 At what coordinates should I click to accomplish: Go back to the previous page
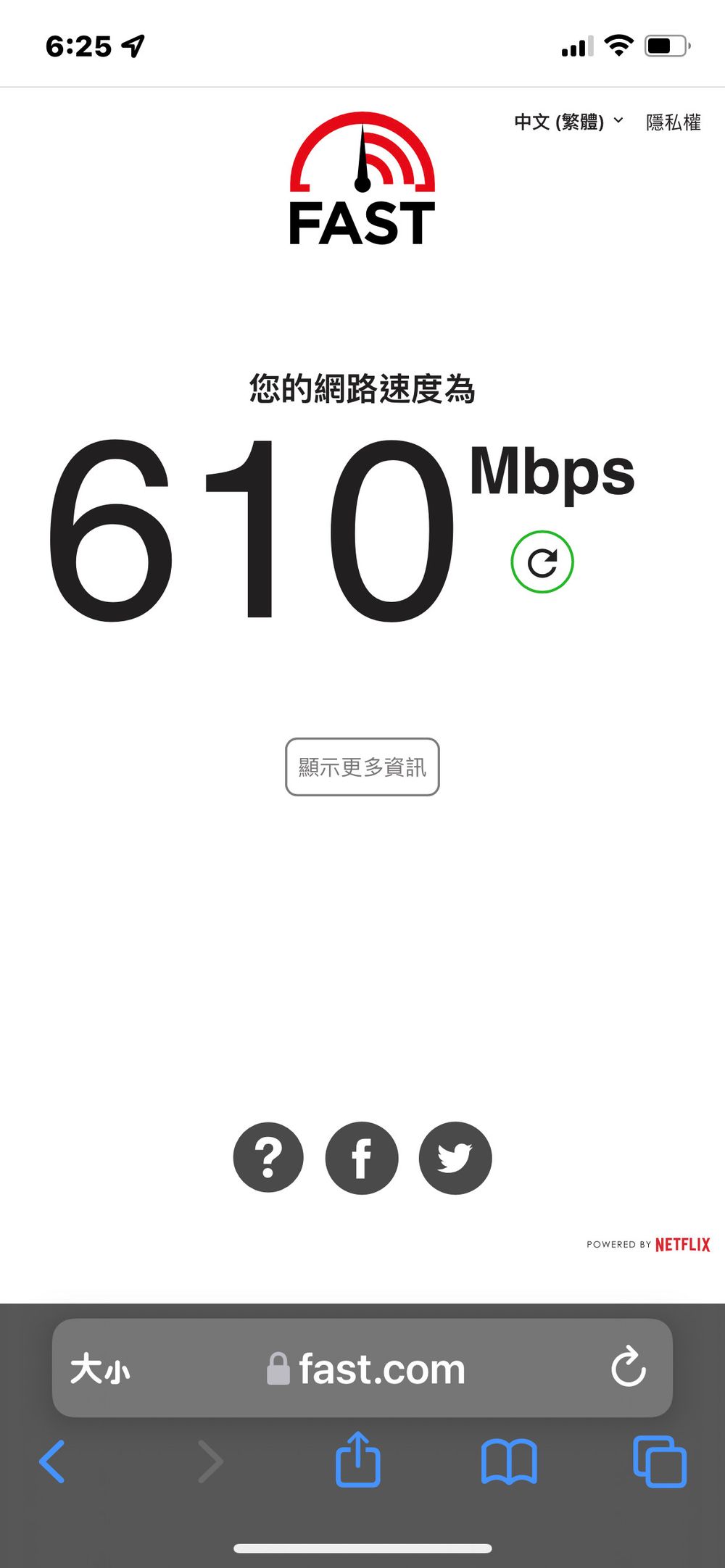click(52, 1461)
